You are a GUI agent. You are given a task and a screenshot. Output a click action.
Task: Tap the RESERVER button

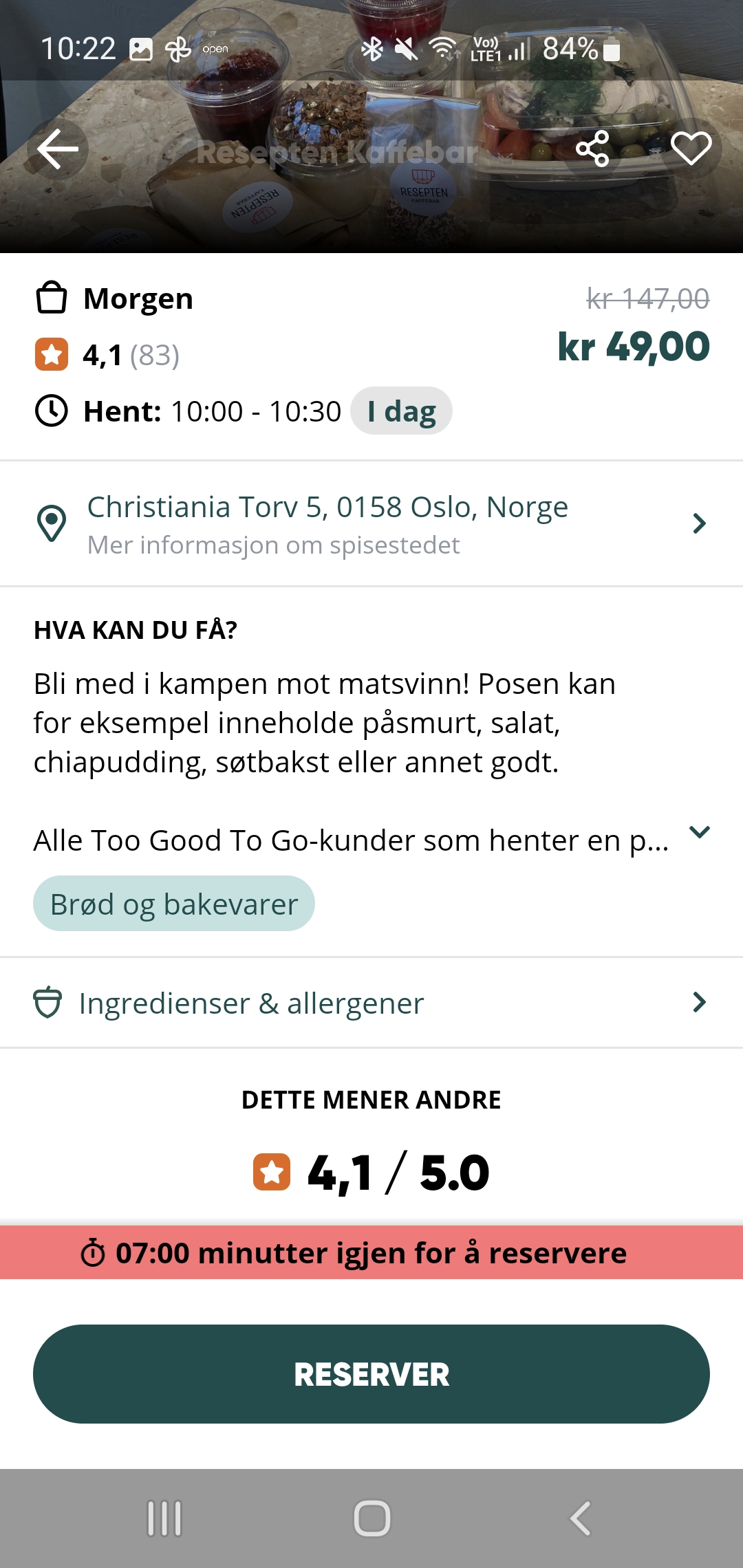tap(371, 1374)
